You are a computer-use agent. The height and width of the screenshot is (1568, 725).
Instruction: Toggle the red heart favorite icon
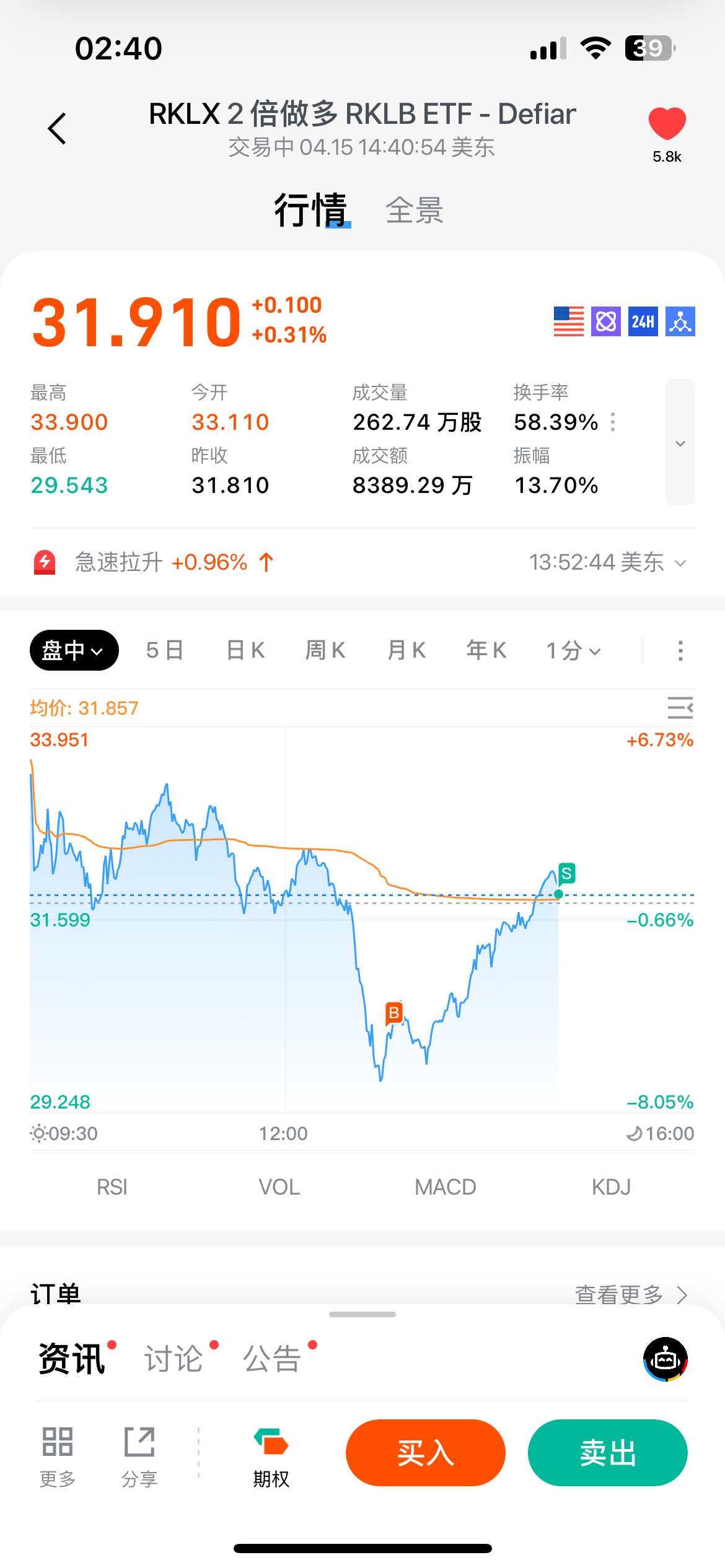click(667, 123)
